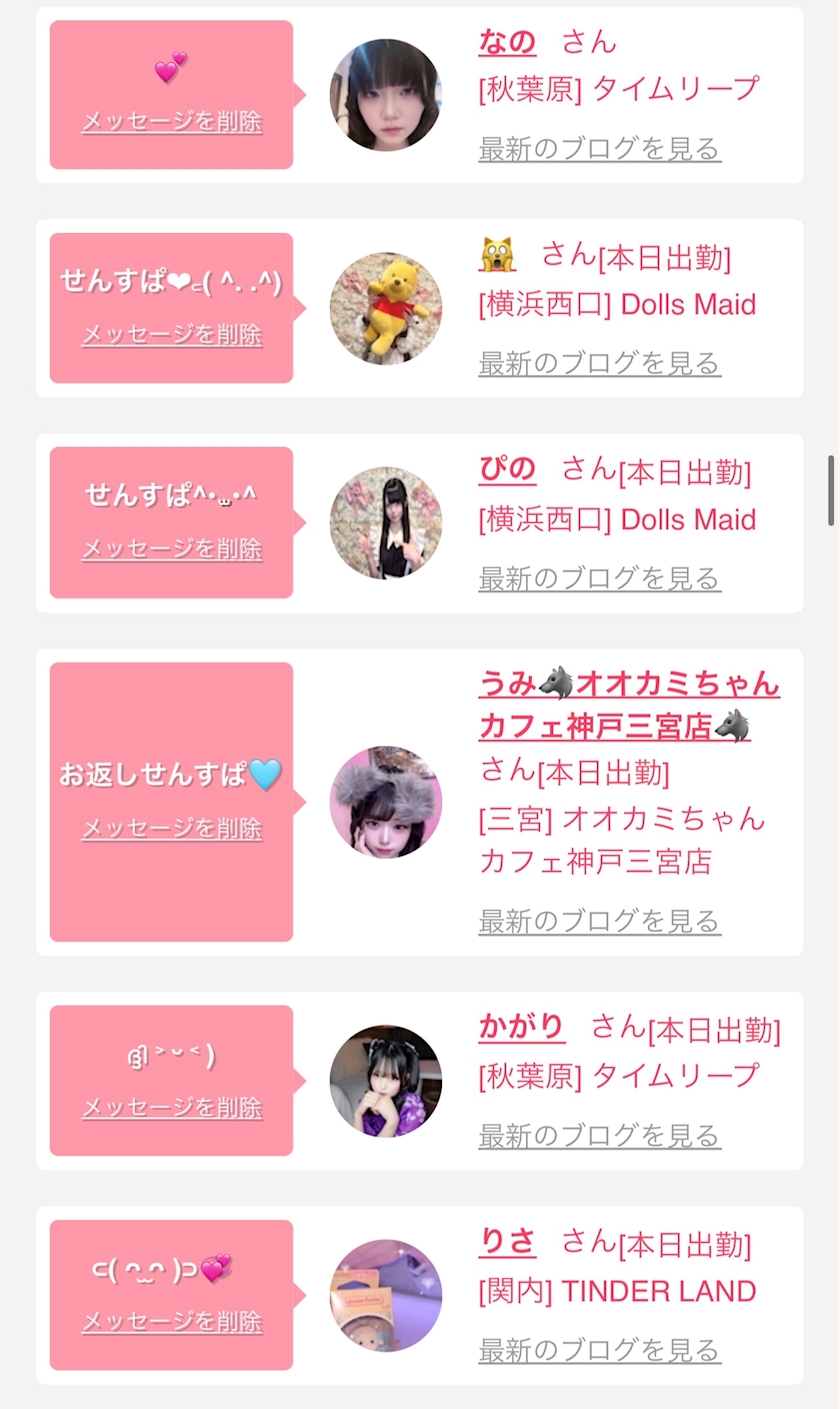This screenshot has width=840, height=1409.
Task: View ぴの's latest blog
Action: coord(600,578)
